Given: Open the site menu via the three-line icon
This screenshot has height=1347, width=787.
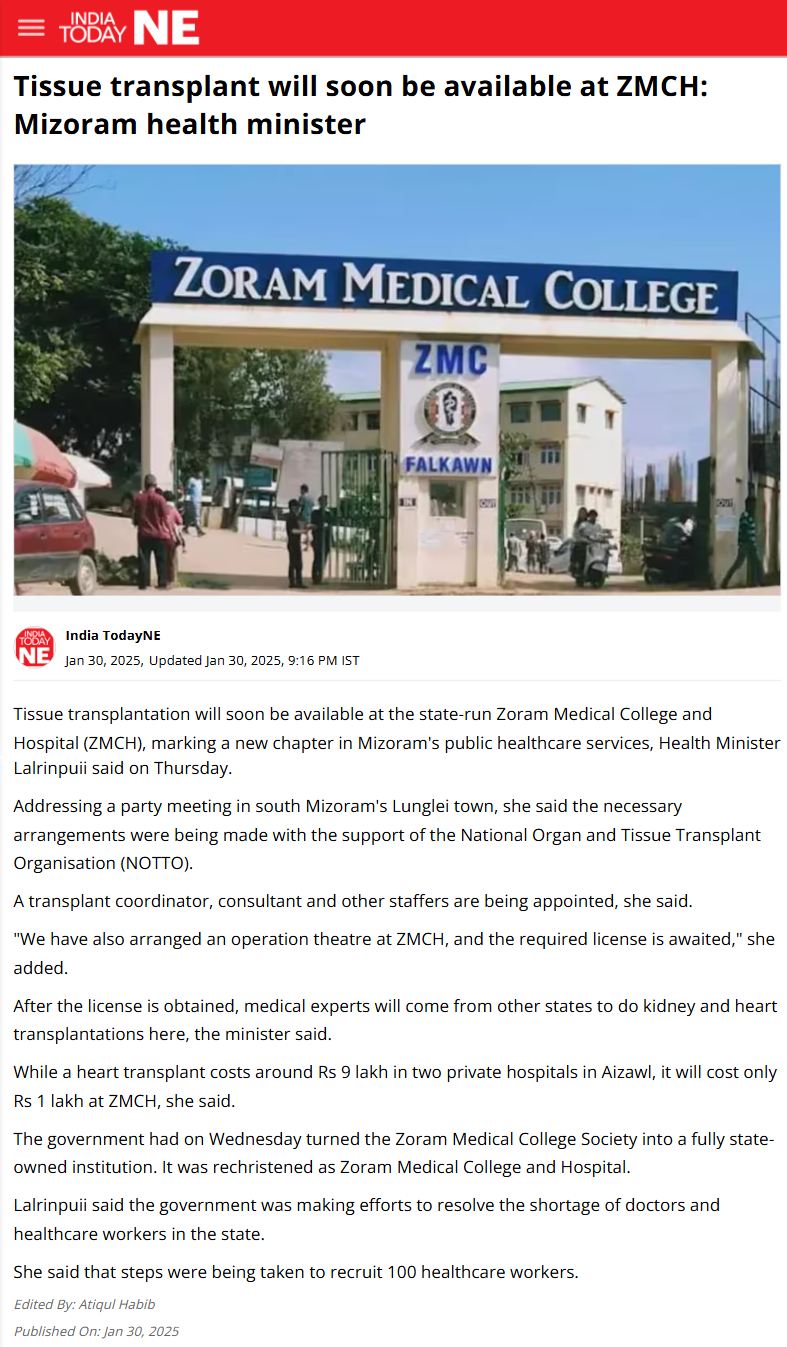Looking at the screenshot, I should point(31,28).
